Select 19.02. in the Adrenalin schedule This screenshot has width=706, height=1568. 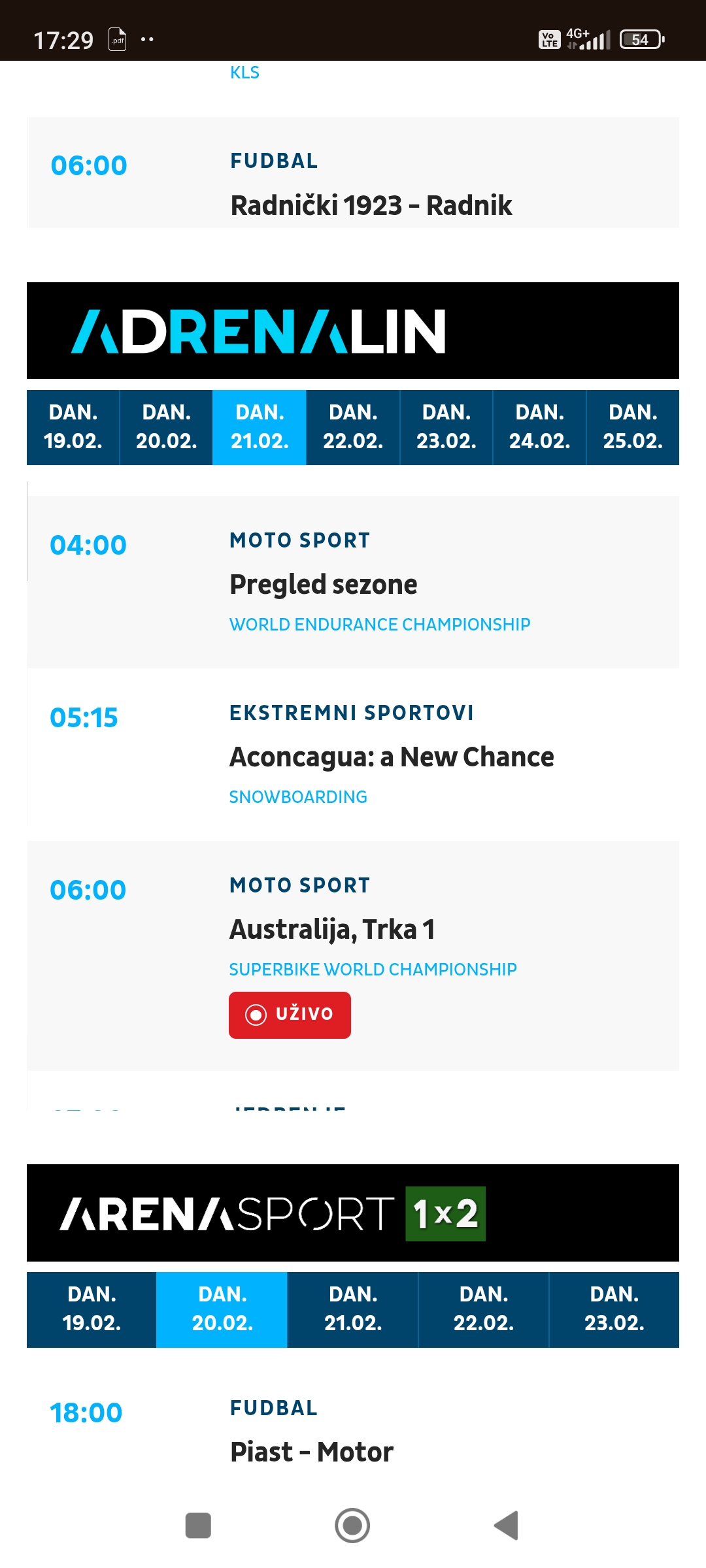tap(73, 427)
